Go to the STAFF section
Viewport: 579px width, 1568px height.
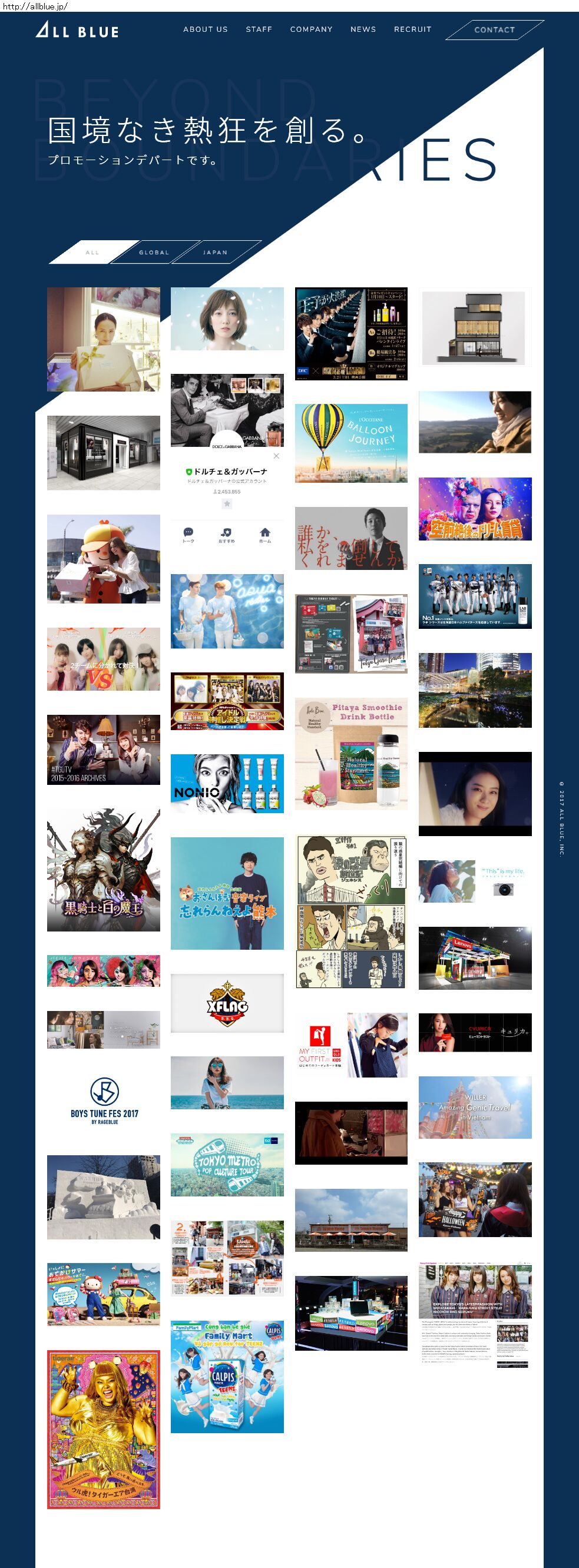pos(259,29)
